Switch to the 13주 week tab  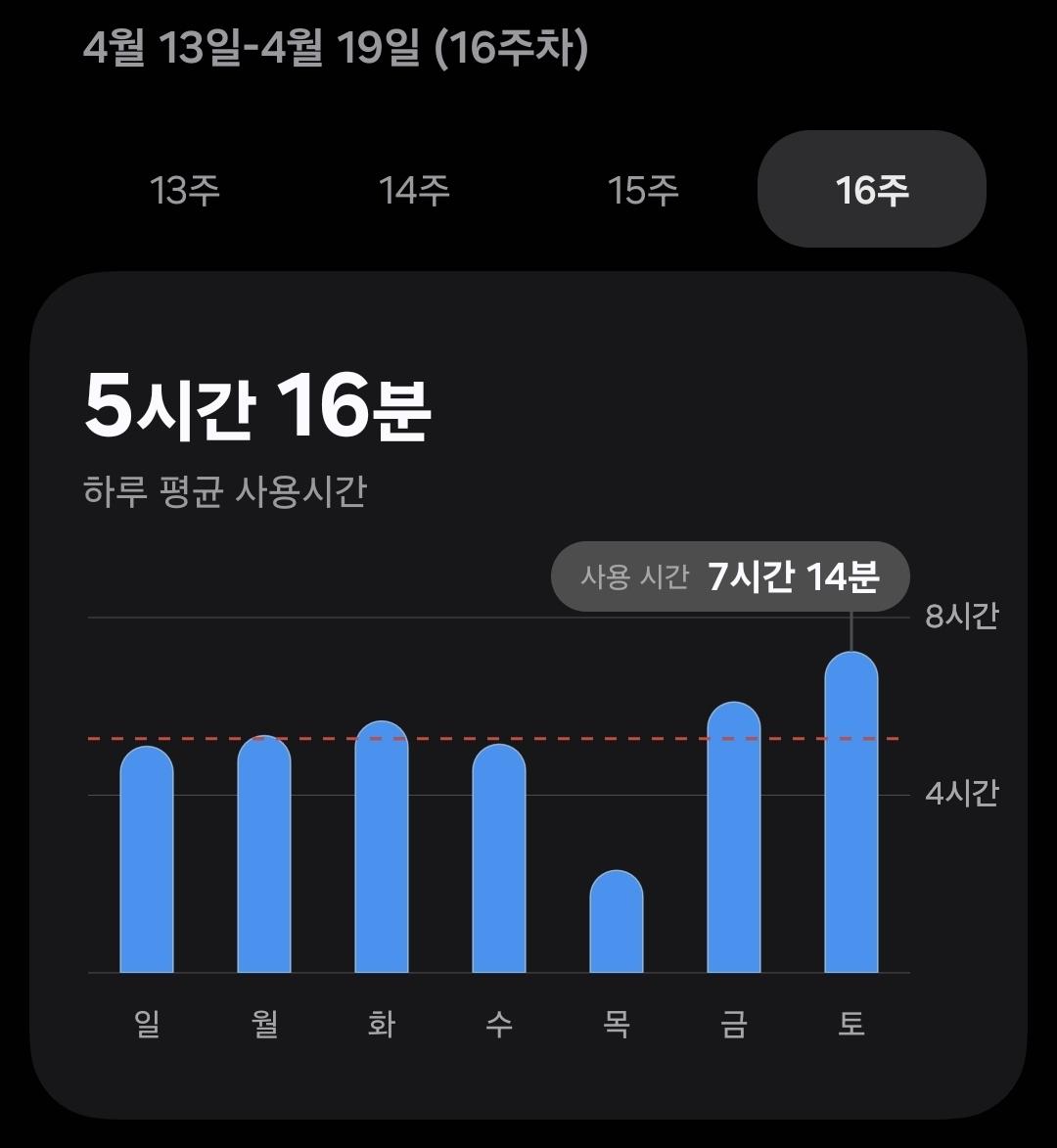[x=185, y=190]
